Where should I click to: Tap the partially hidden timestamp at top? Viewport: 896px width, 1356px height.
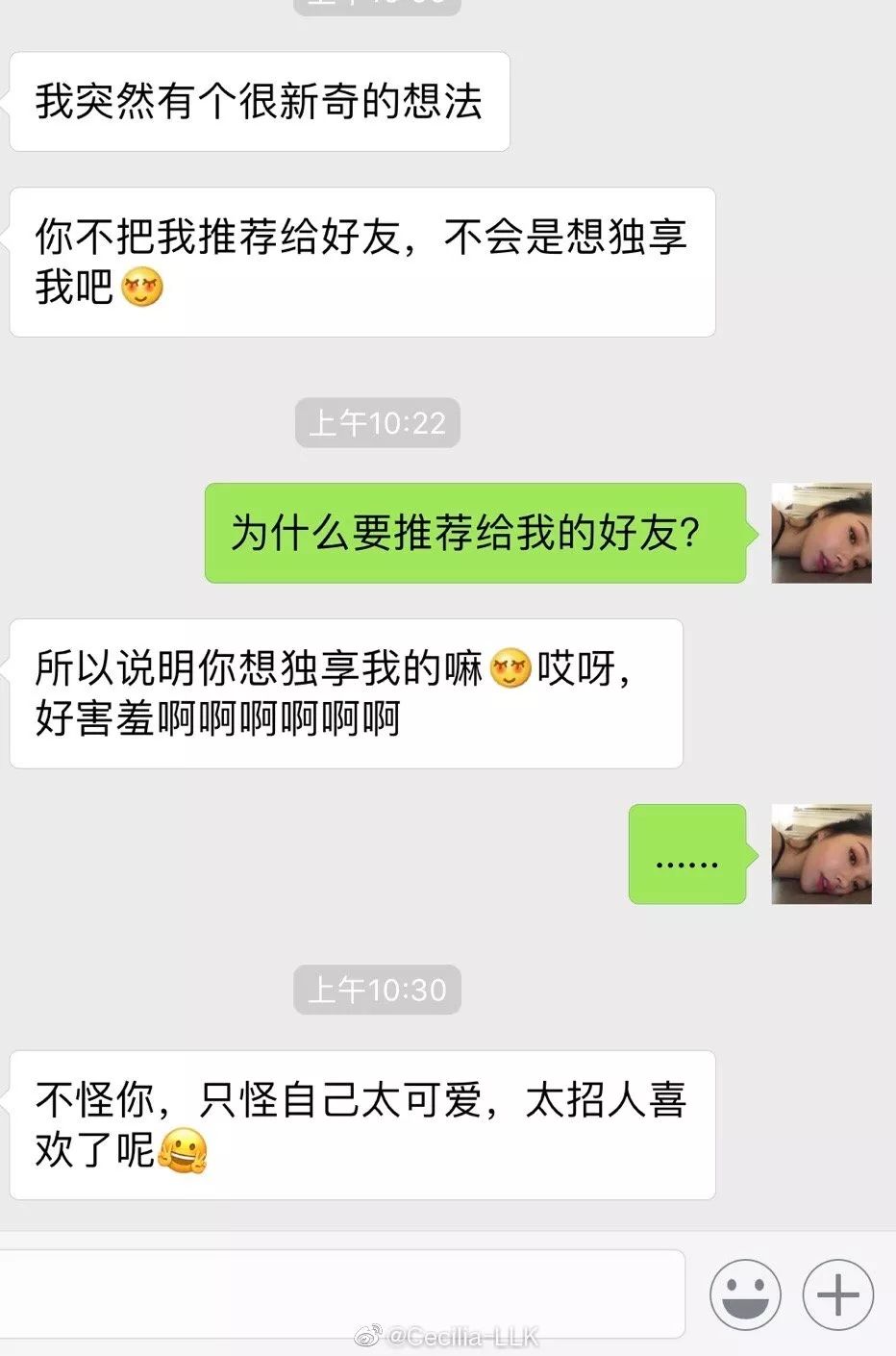[x=377, y=8]
